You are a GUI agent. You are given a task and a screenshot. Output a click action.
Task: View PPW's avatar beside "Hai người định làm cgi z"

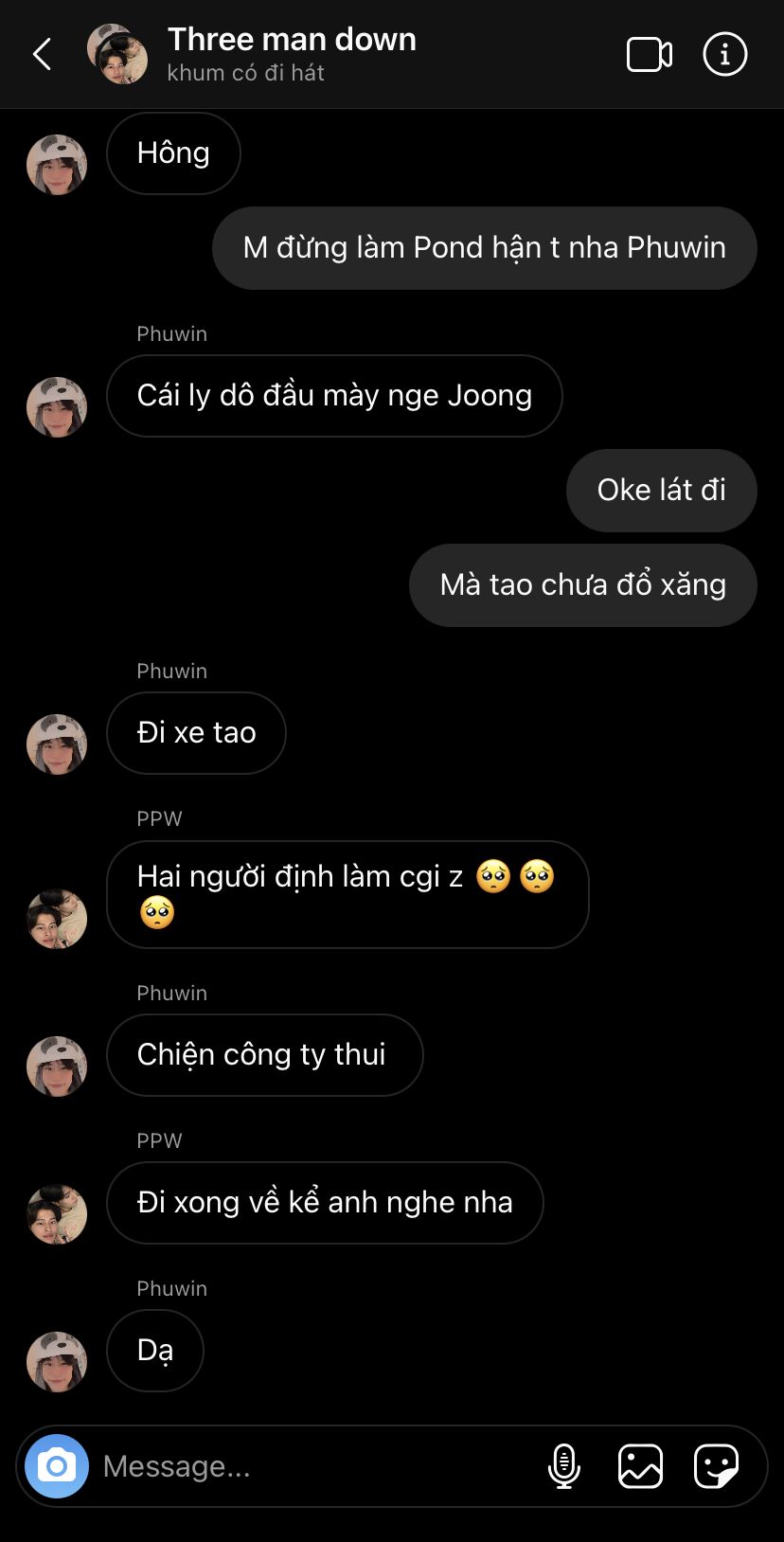(x=57, y=919)
